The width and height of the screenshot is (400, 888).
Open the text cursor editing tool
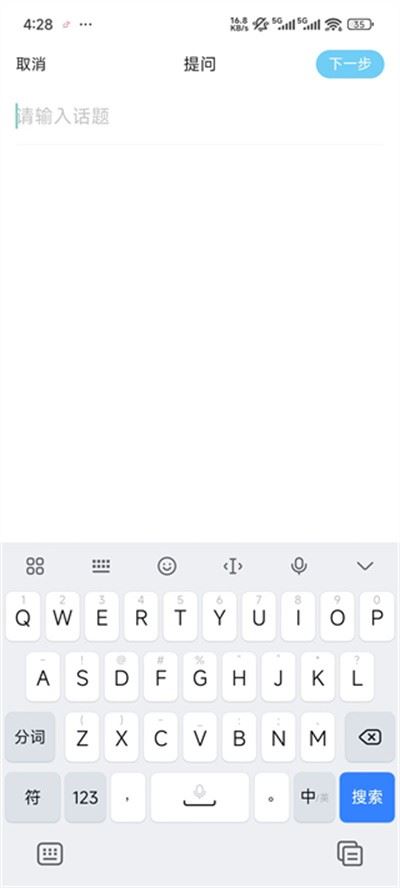(233, 566)
